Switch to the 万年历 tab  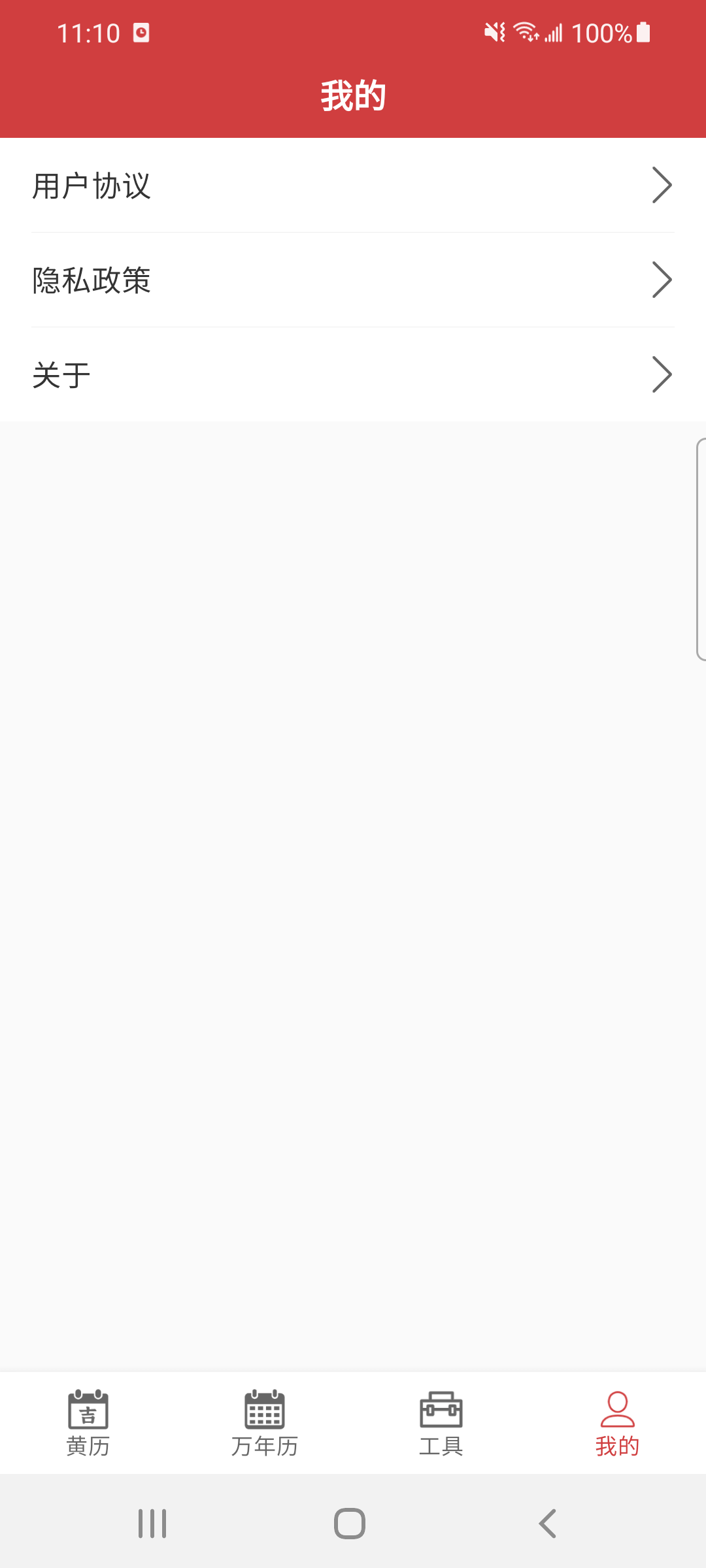click(x=265, y=1423)
